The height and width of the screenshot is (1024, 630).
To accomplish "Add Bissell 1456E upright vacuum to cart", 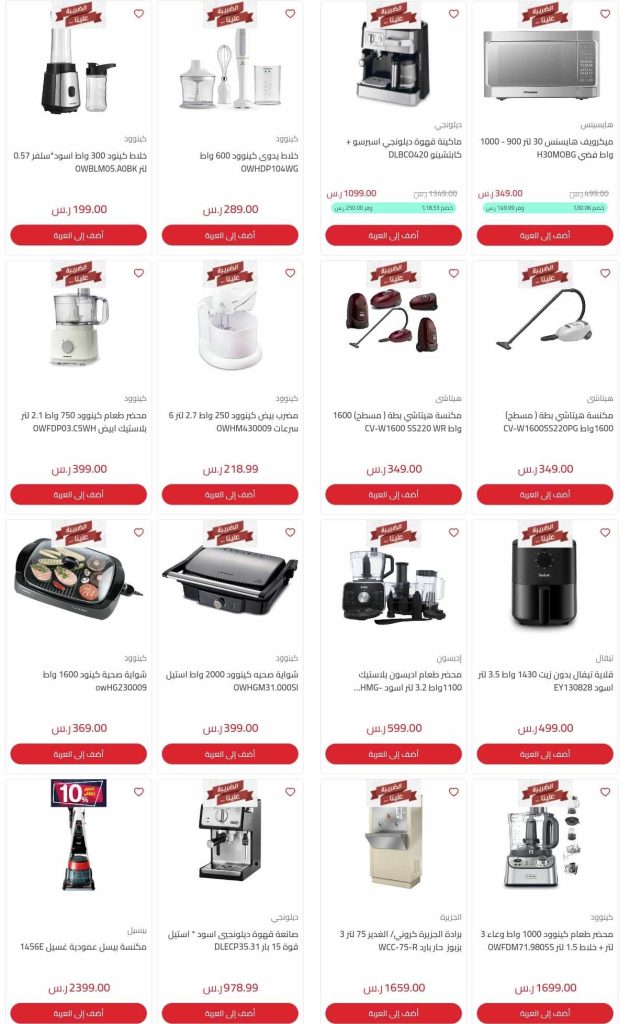I will [x=78, y=1013].
